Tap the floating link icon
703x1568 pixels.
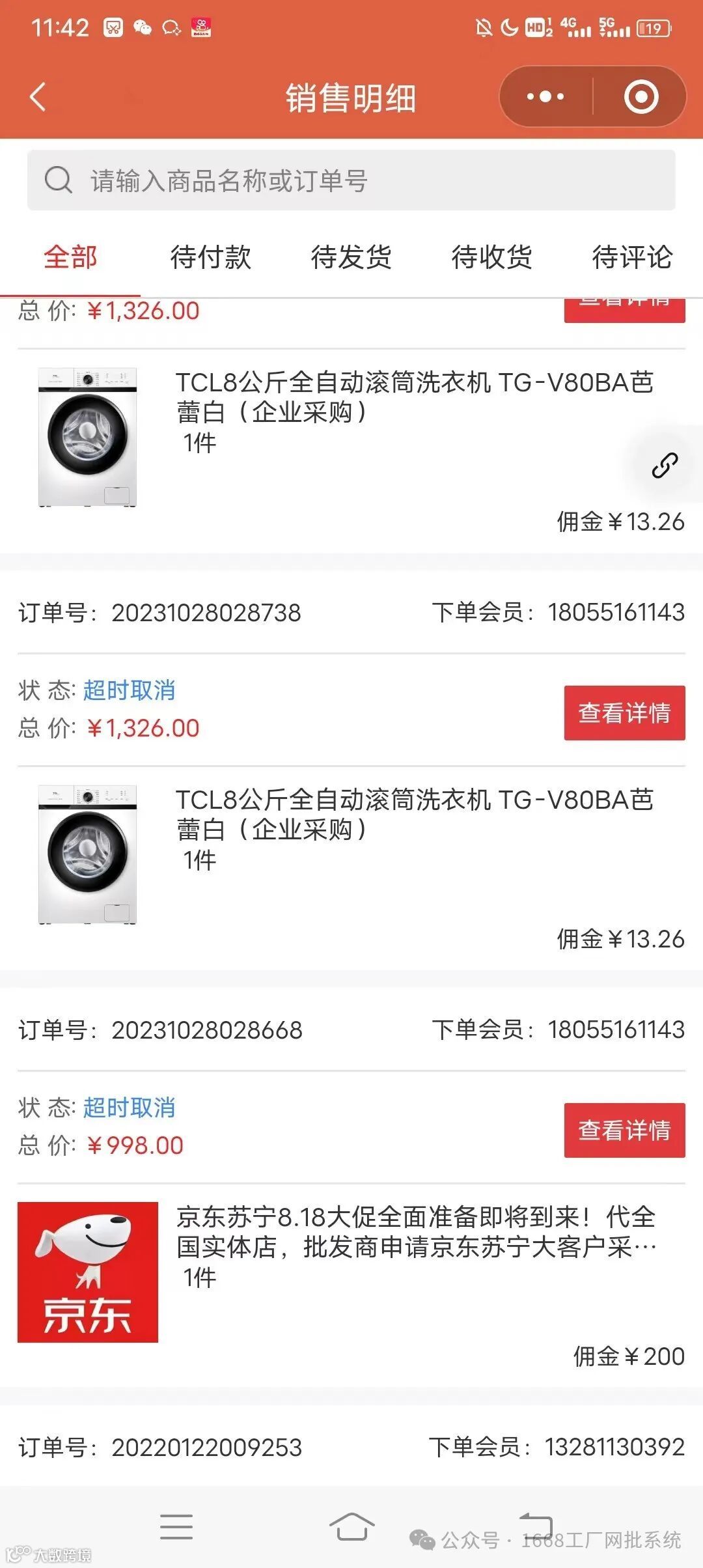coord(665,466)
